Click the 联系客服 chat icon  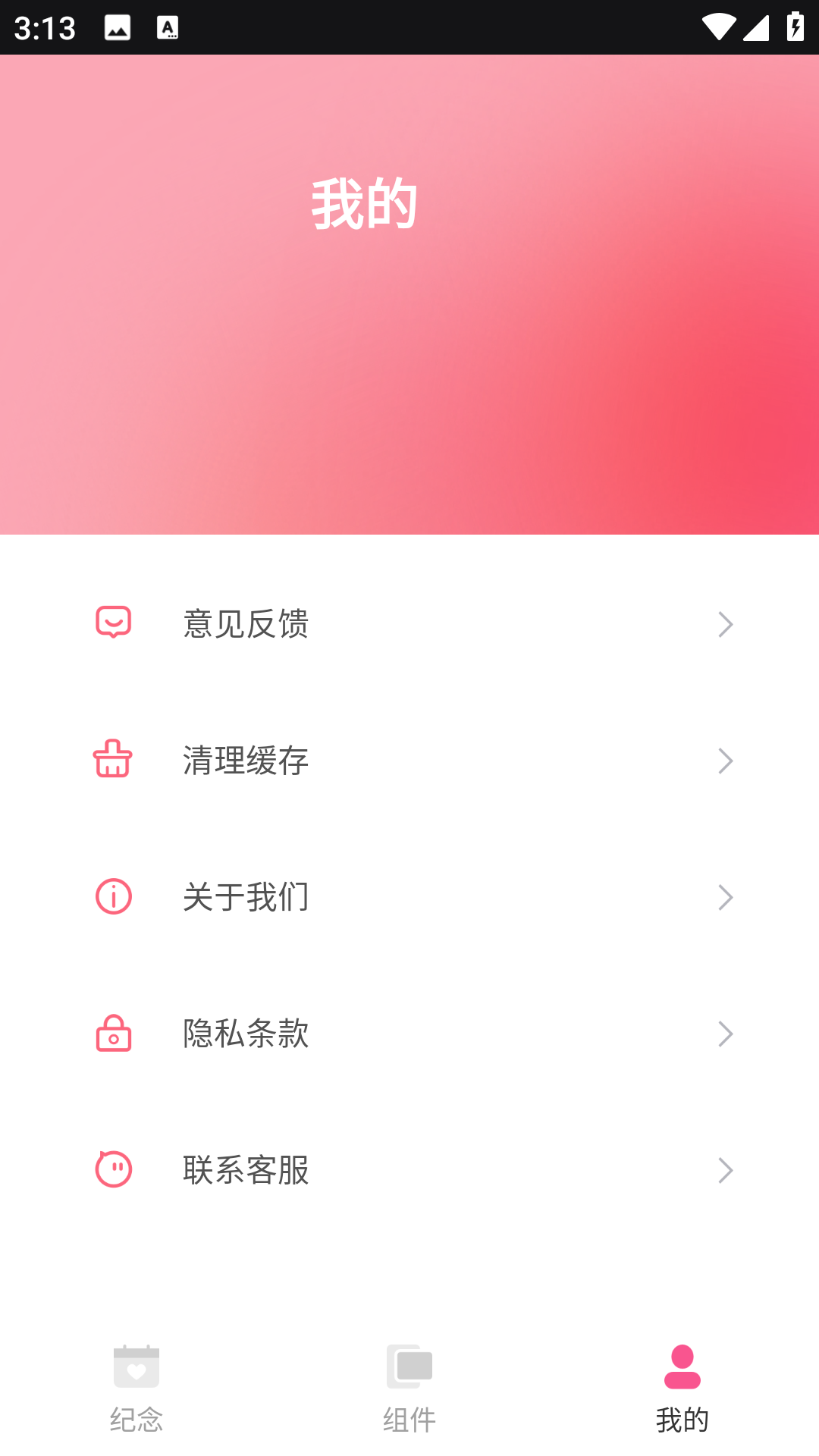(114, 1169)
